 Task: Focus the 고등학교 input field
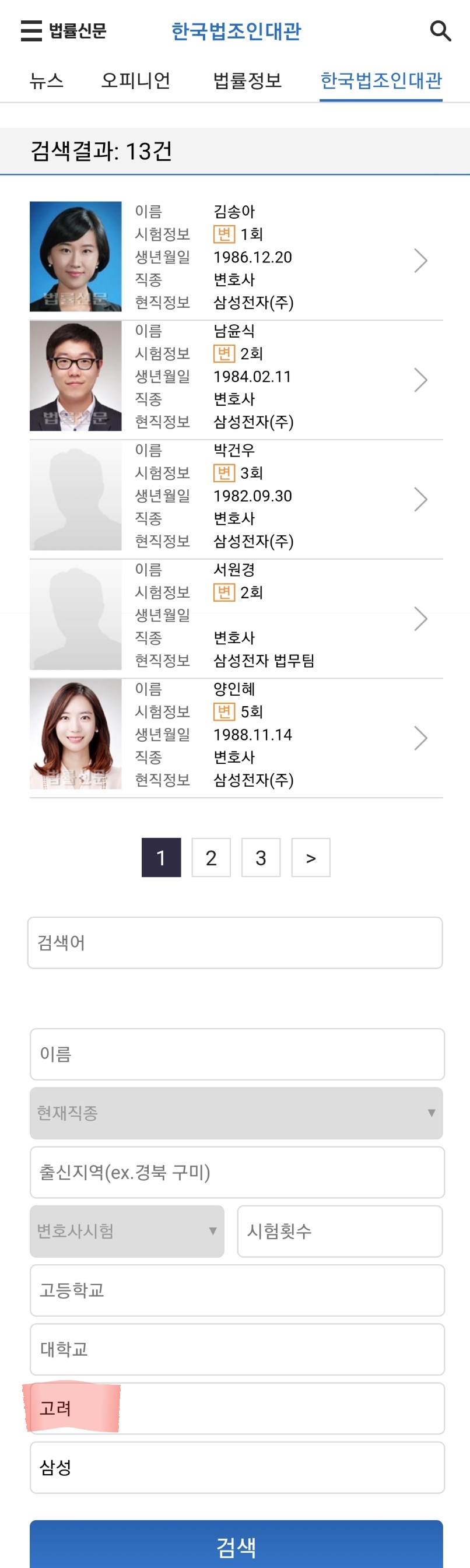click(x=237, y=1290)
